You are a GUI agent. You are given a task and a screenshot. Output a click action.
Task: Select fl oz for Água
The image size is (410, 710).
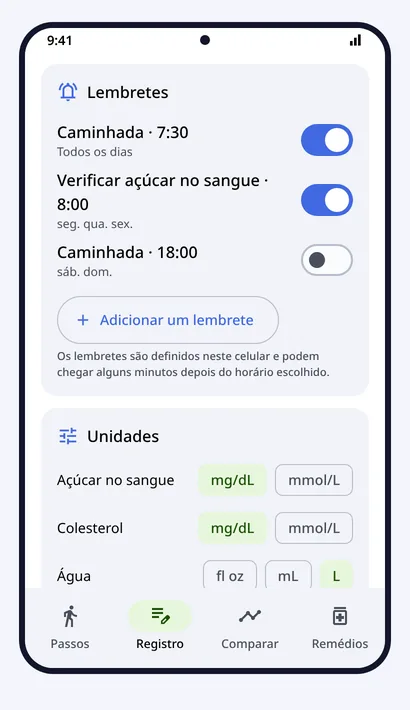pos(230,575)
